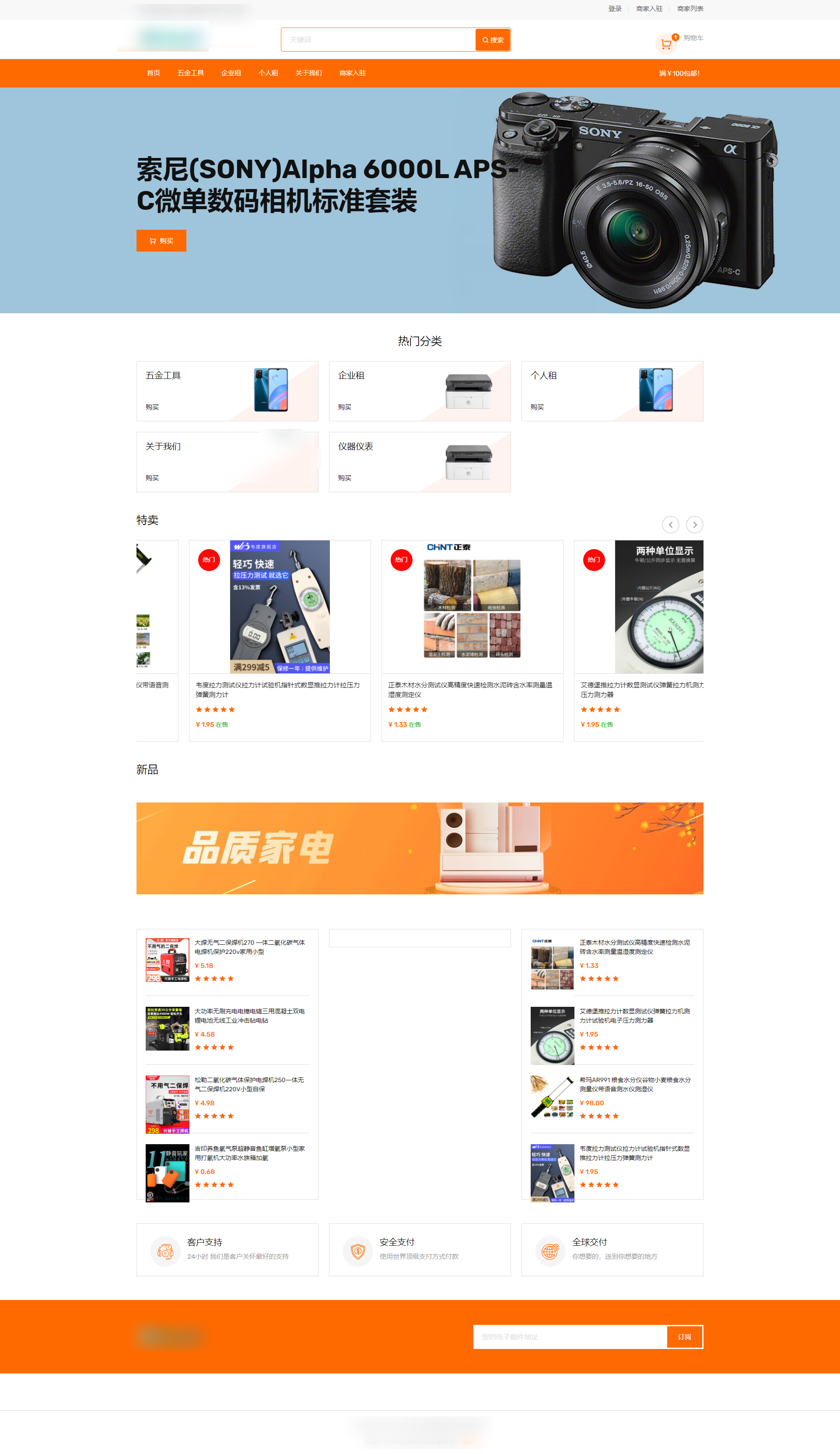Open the 品质家电 banner
840x1454 pixels.
tap(420, 848)
